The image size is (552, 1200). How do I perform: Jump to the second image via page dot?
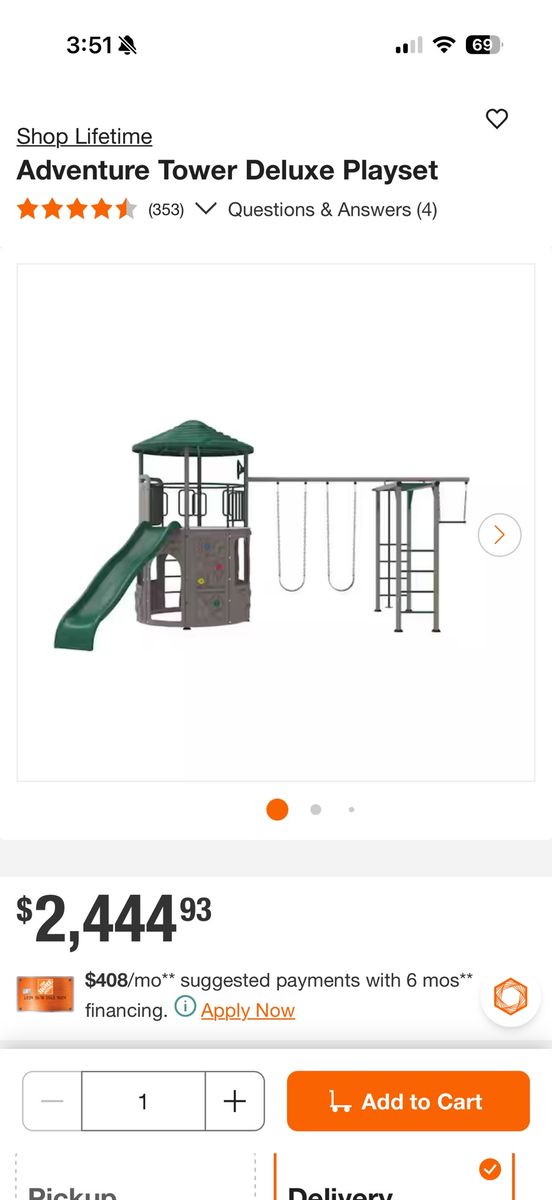pos(316,810)
